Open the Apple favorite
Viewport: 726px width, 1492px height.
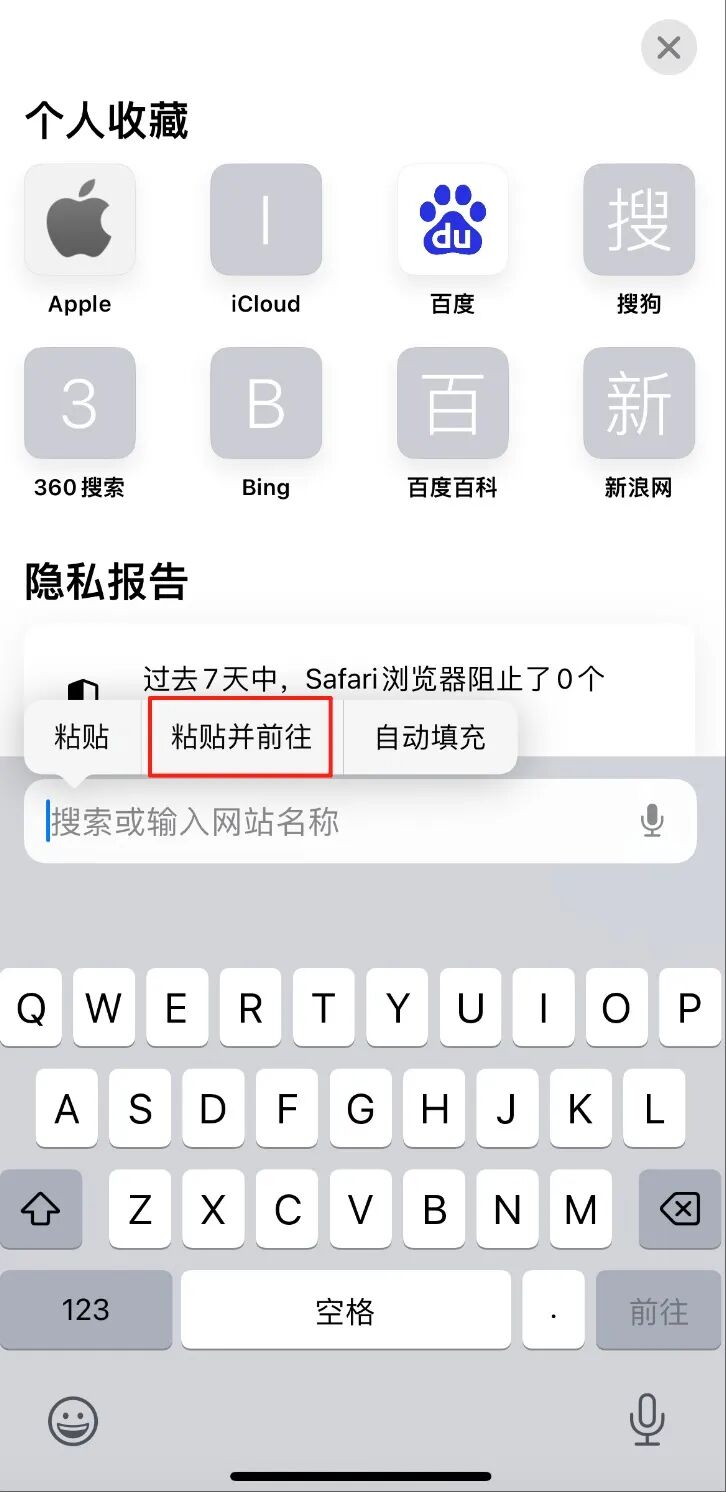click(80, 220)
